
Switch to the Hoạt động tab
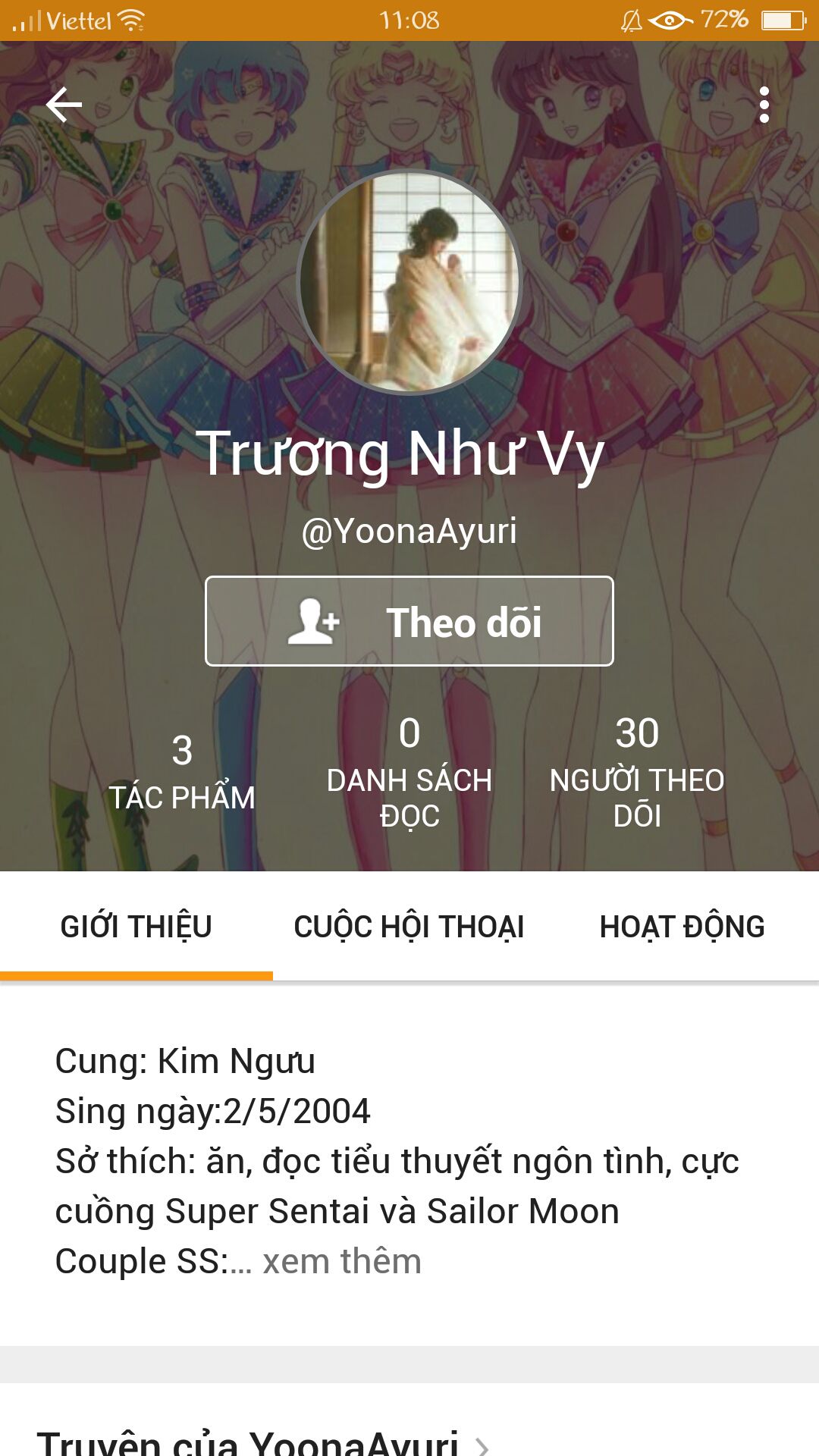[x=682, y=927]
